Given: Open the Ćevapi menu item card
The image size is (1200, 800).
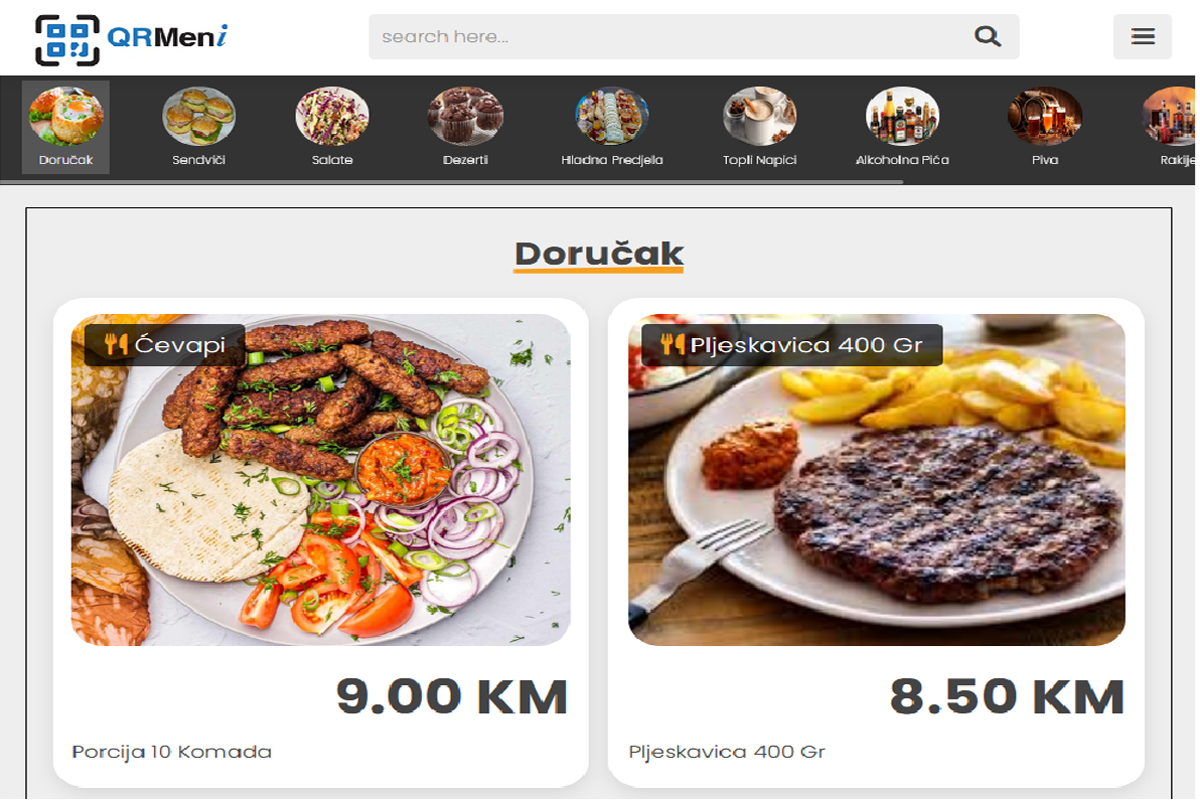Looking at the screenshot, I should (x=320, y=480).
